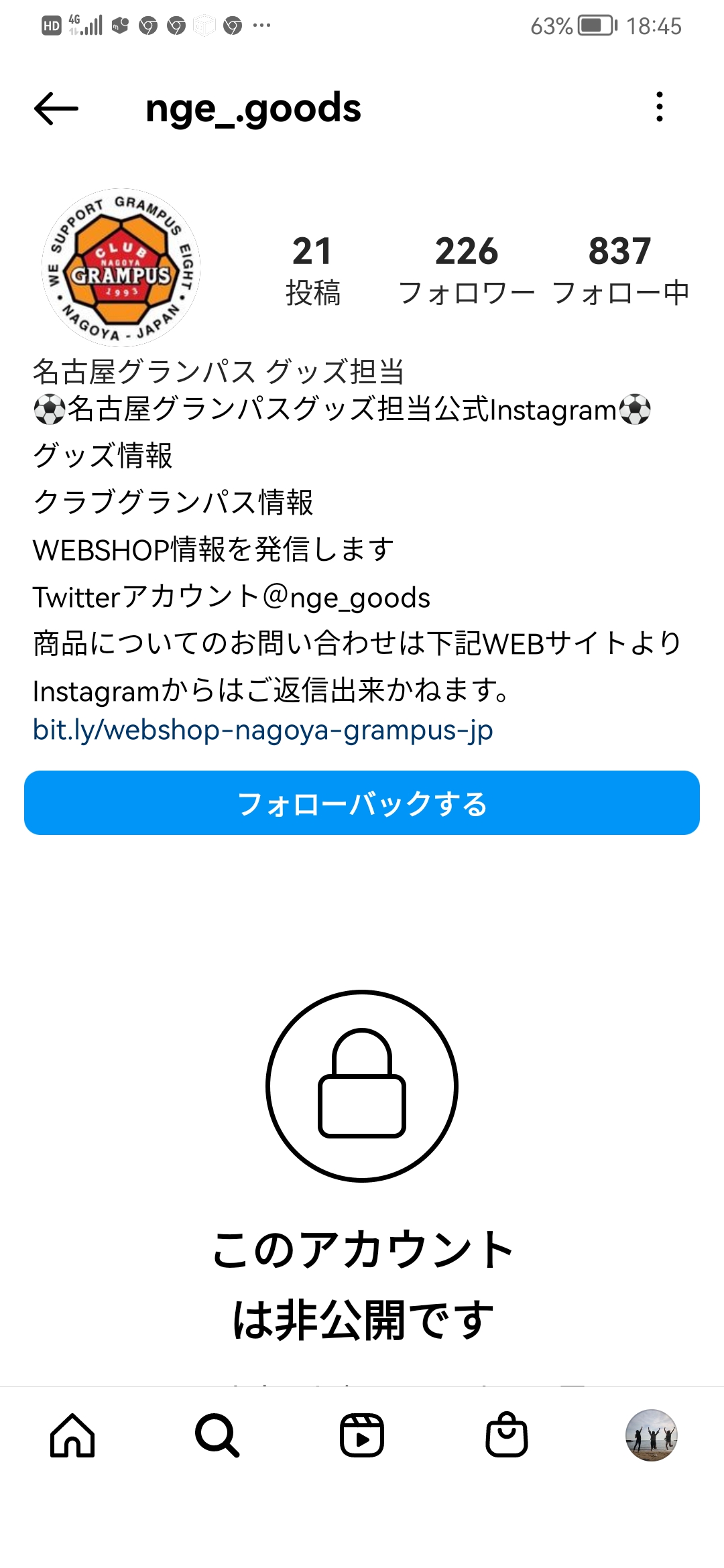Screen dimensions: 724x1568
Task: Open the three-dot overflow menu
Action: click(x=660, y=107)
